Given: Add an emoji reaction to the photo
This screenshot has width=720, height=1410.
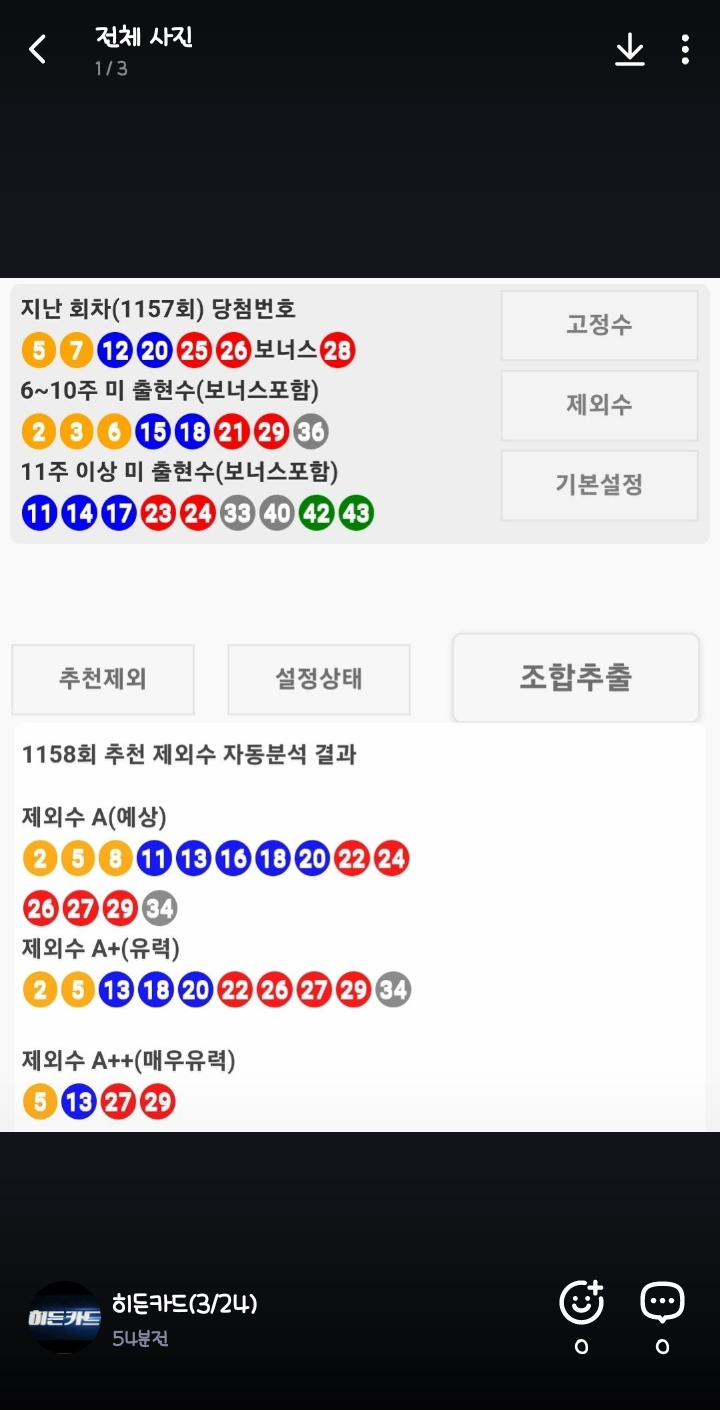Looking at the screenshot, I should point(581,1302).
